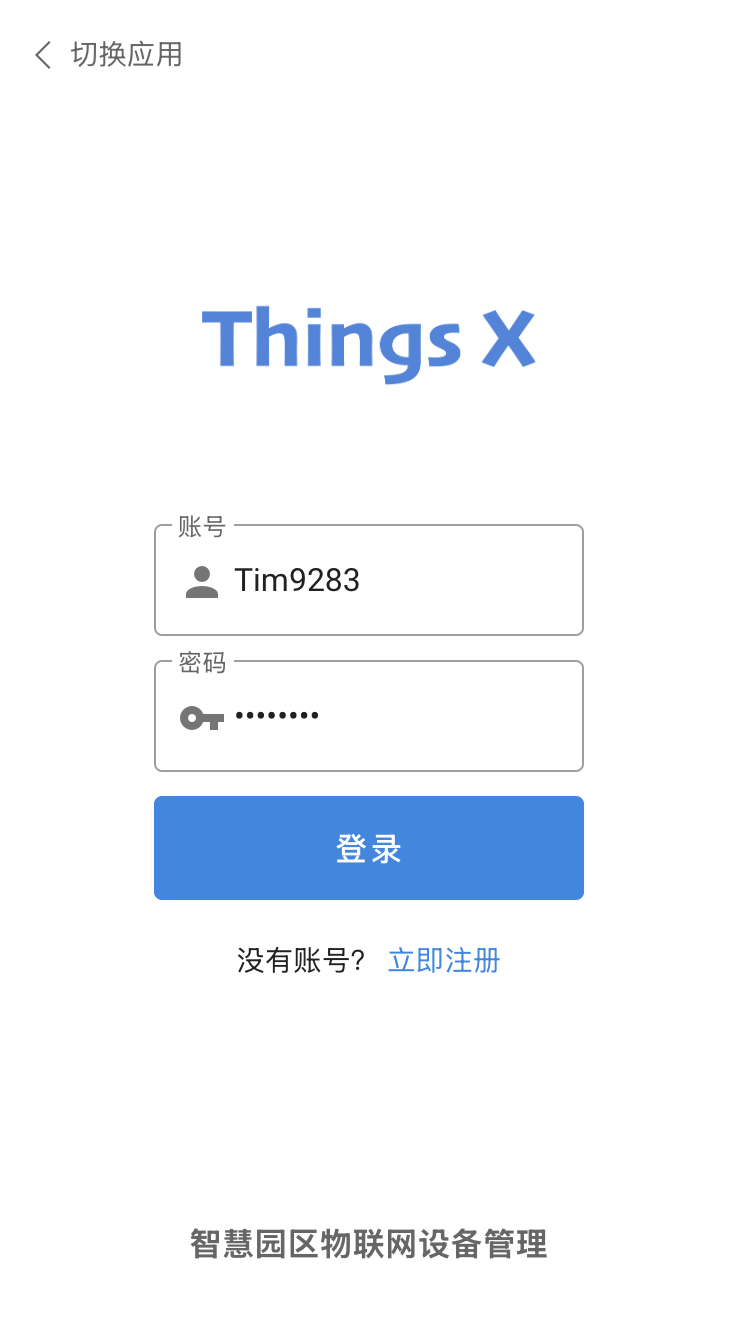Focus the 账号 username field

tap(369, 580)
